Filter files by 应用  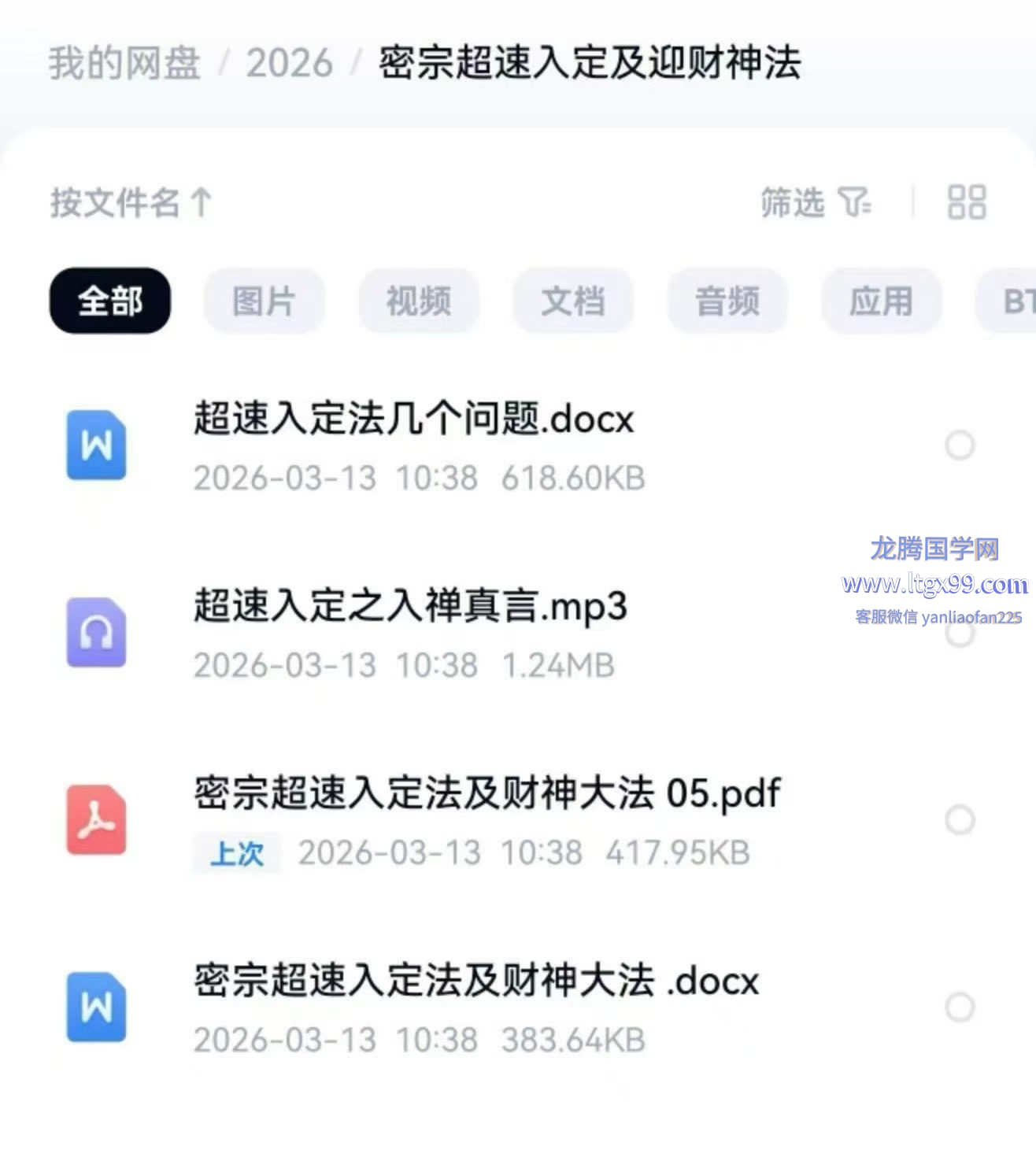point(881,301)
